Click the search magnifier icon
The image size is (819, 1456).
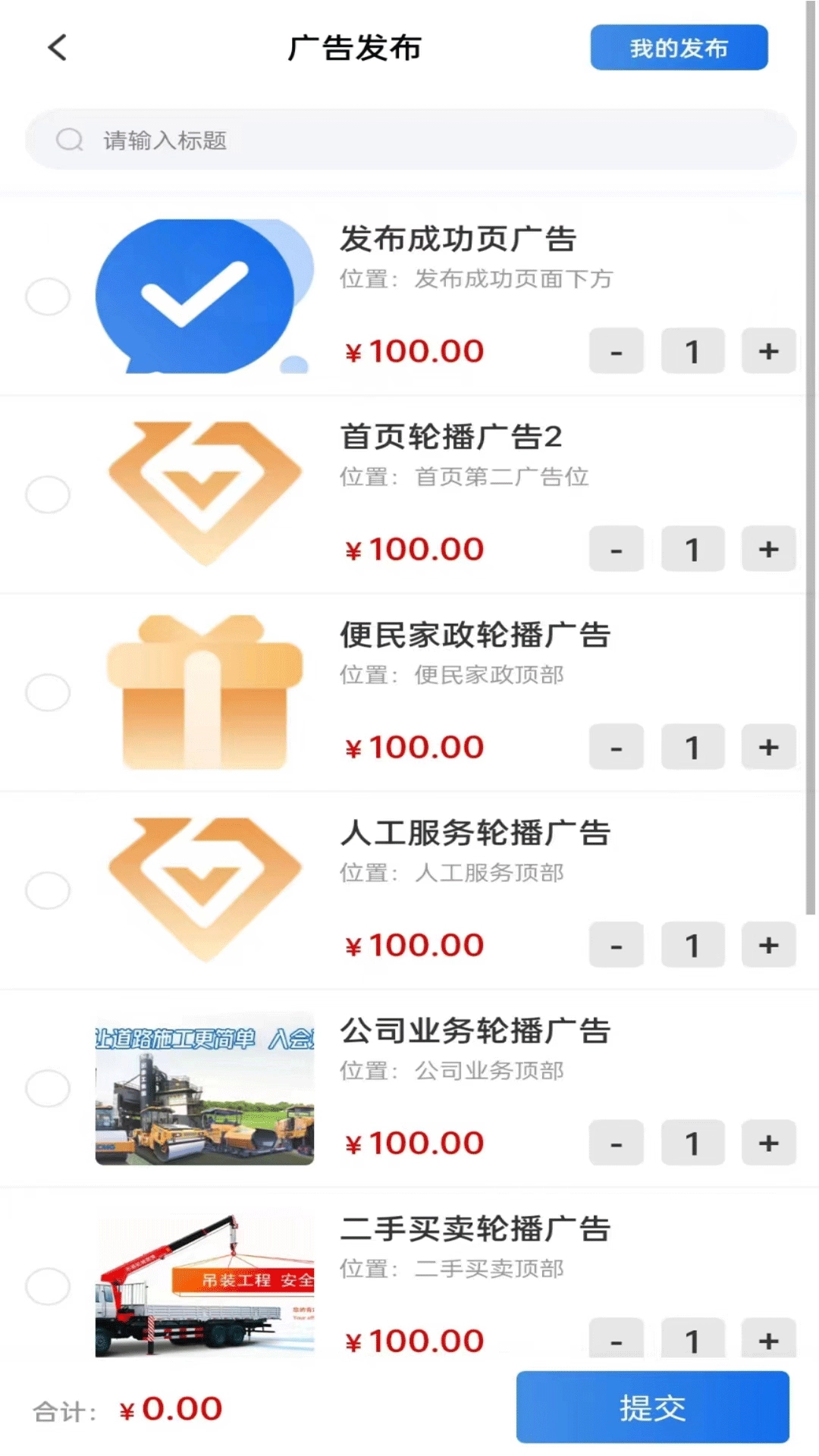(x=70, y=140)
